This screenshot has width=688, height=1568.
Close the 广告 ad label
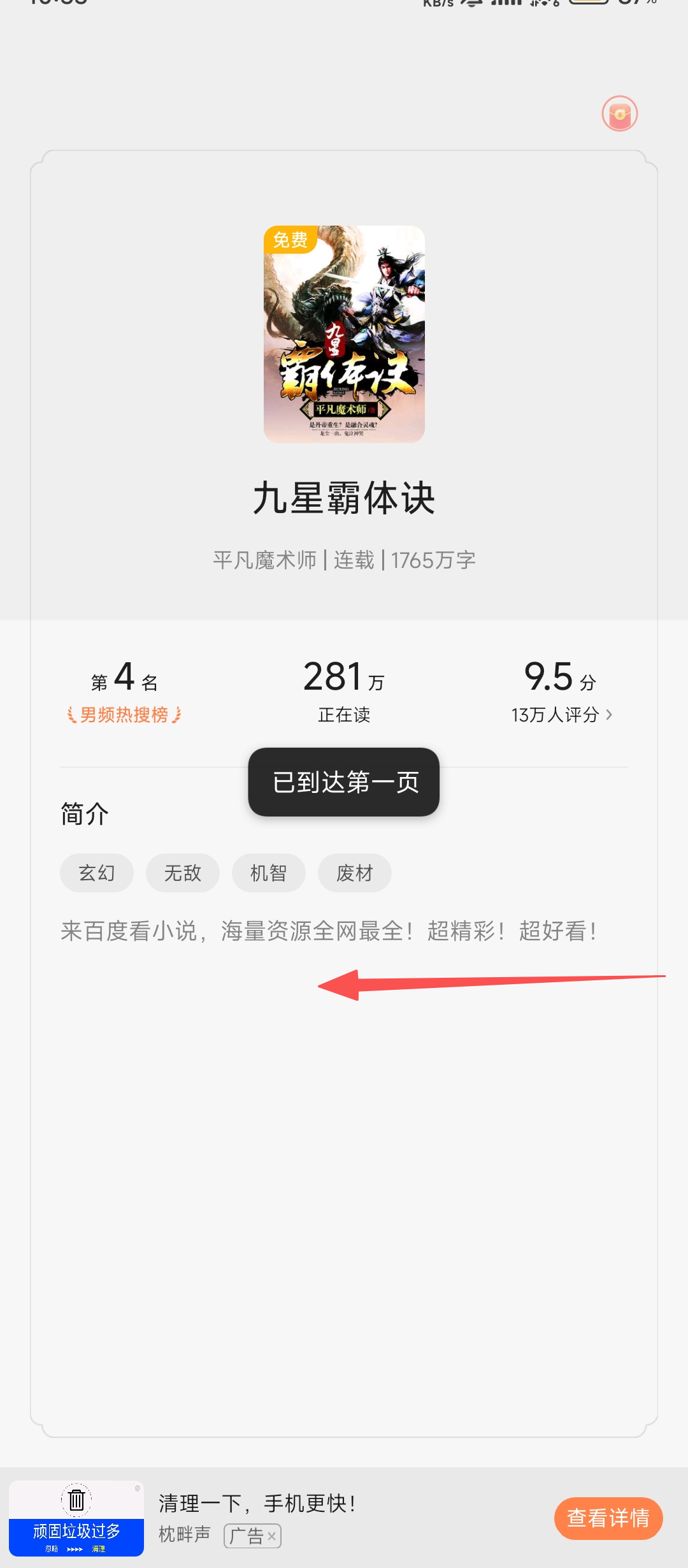271,1536
